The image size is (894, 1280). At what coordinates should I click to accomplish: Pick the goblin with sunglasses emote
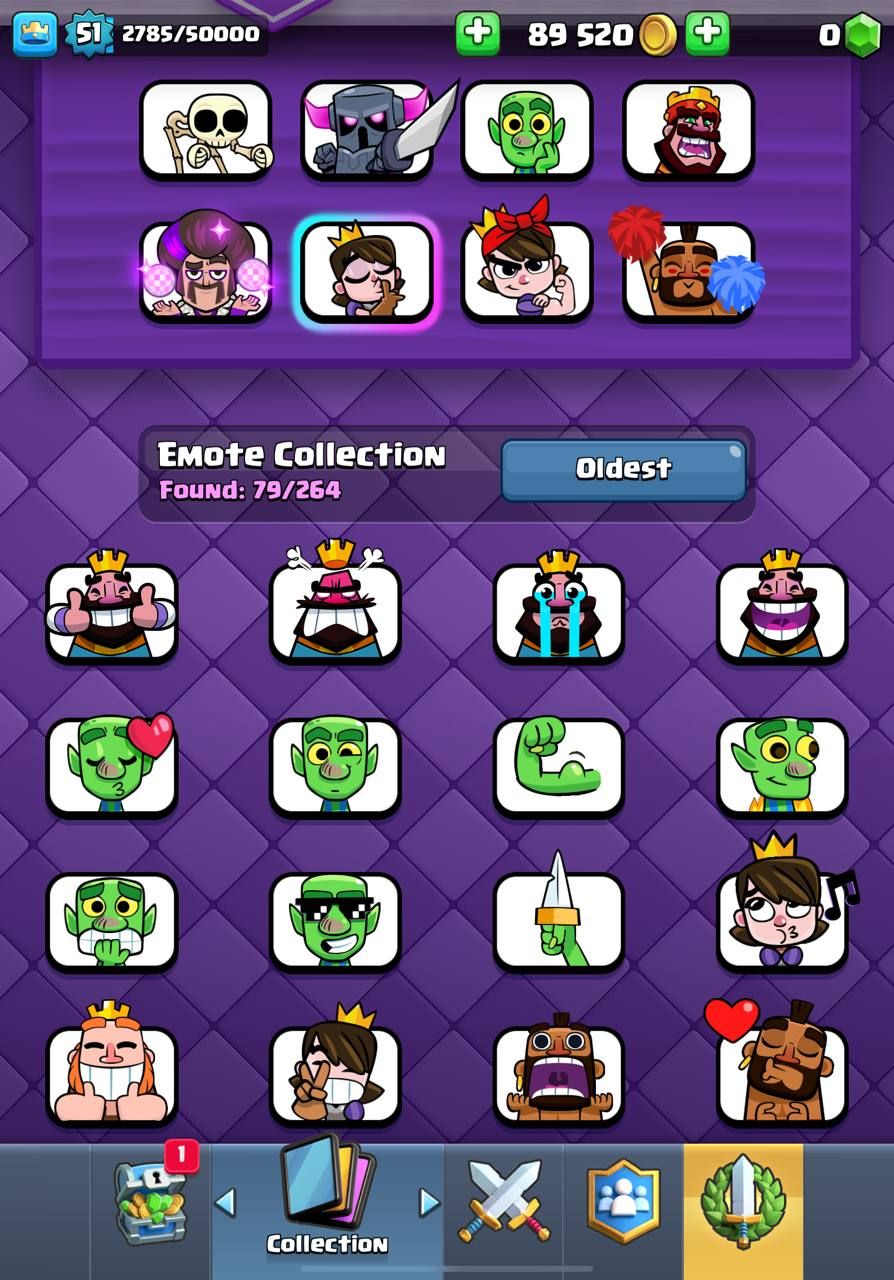pyautogui.click(x=335, y=921)
